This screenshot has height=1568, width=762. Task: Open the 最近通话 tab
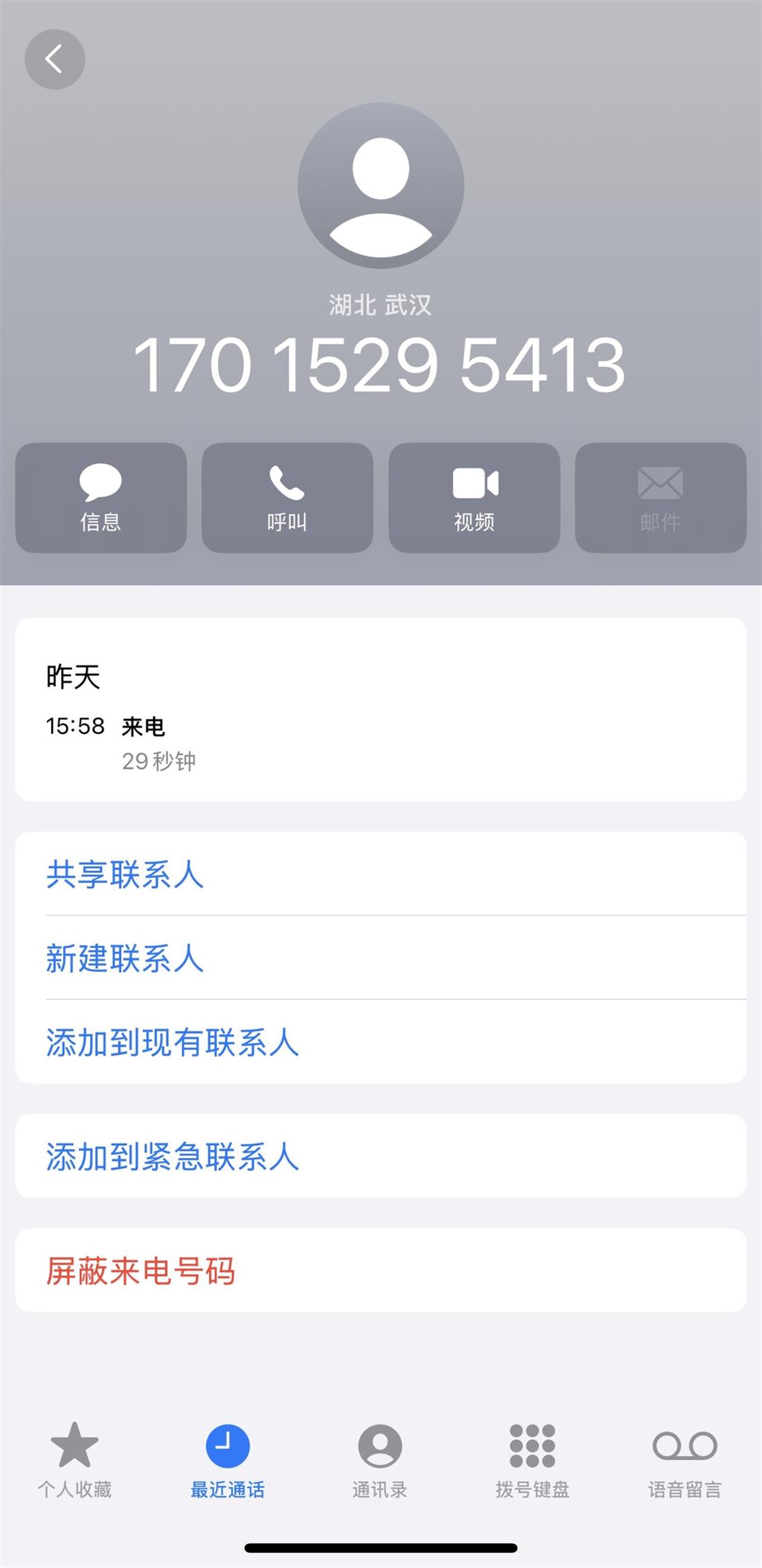pos(227,1457)
